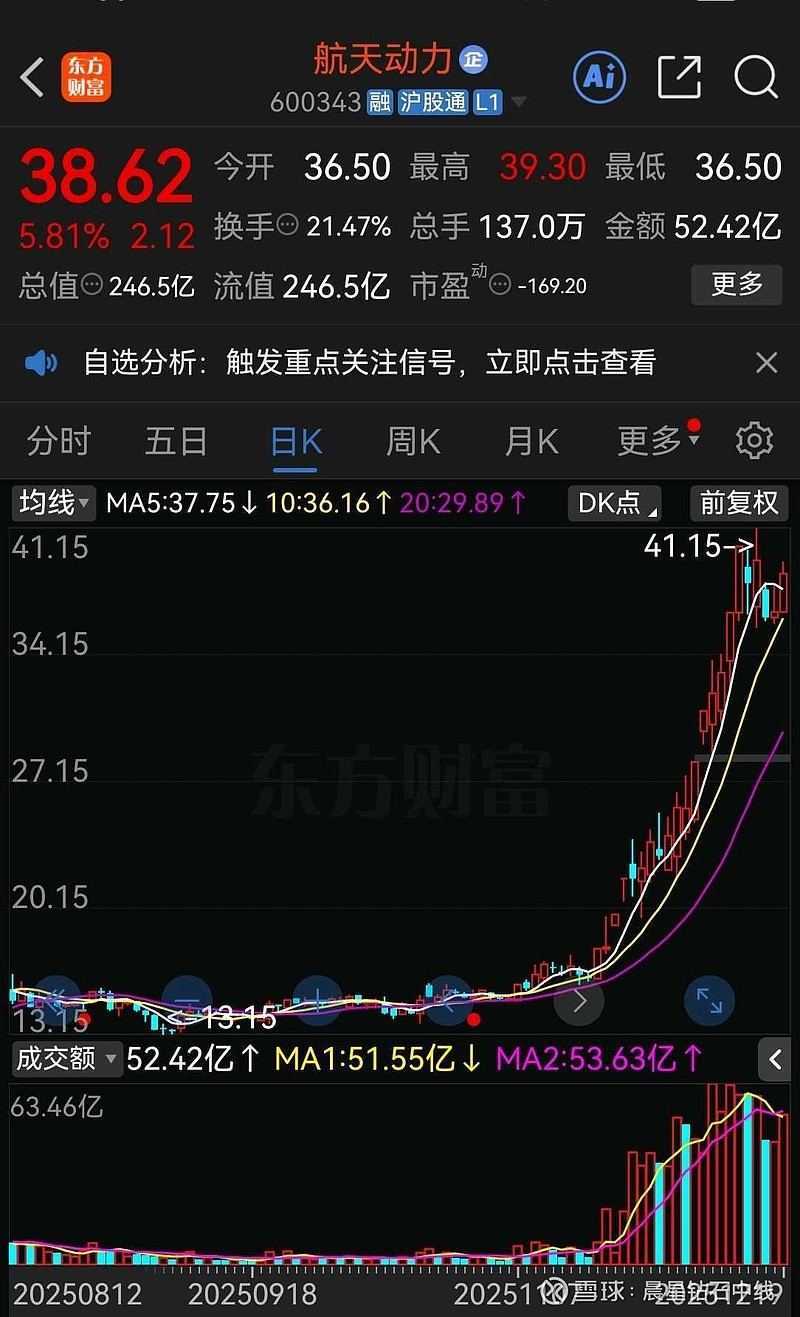Image resolution: width=800 pixels, height=1317 pixels.
Task: Click the right arrow to advance the chart
Action: point(578,1001)
